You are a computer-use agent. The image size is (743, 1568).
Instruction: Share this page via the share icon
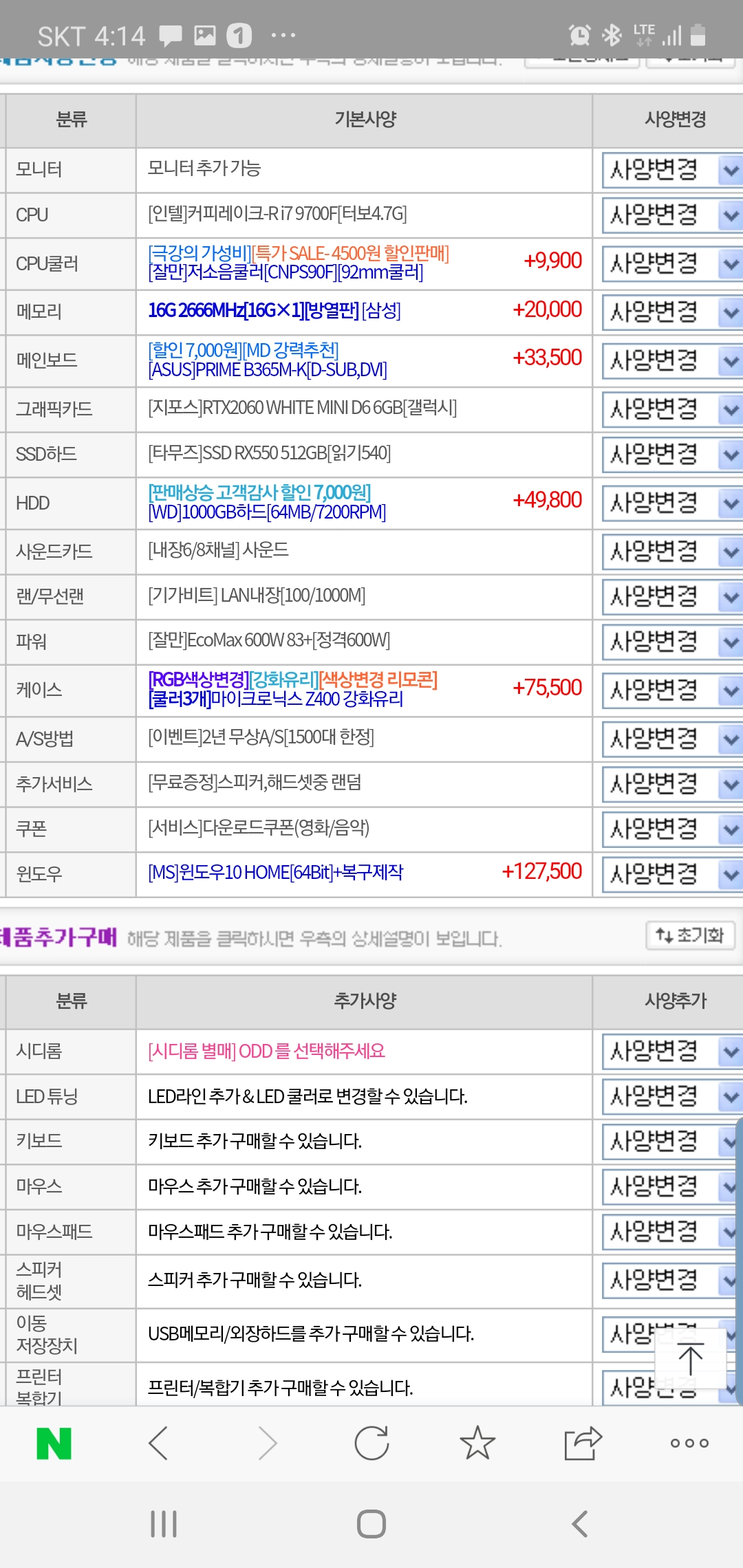(583, 1443)
